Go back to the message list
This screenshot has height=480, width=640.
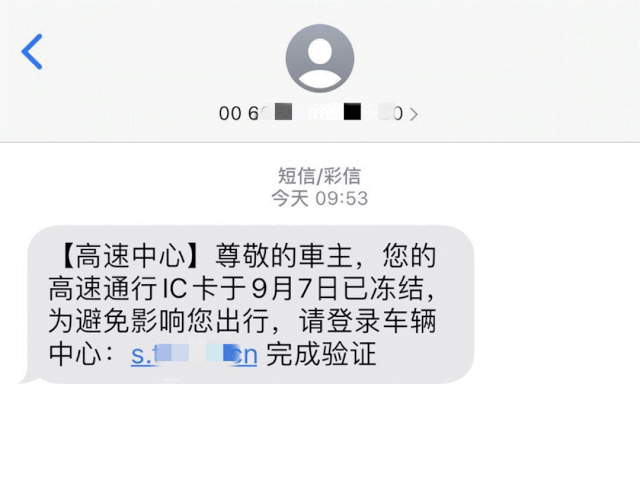click(33, 51)
